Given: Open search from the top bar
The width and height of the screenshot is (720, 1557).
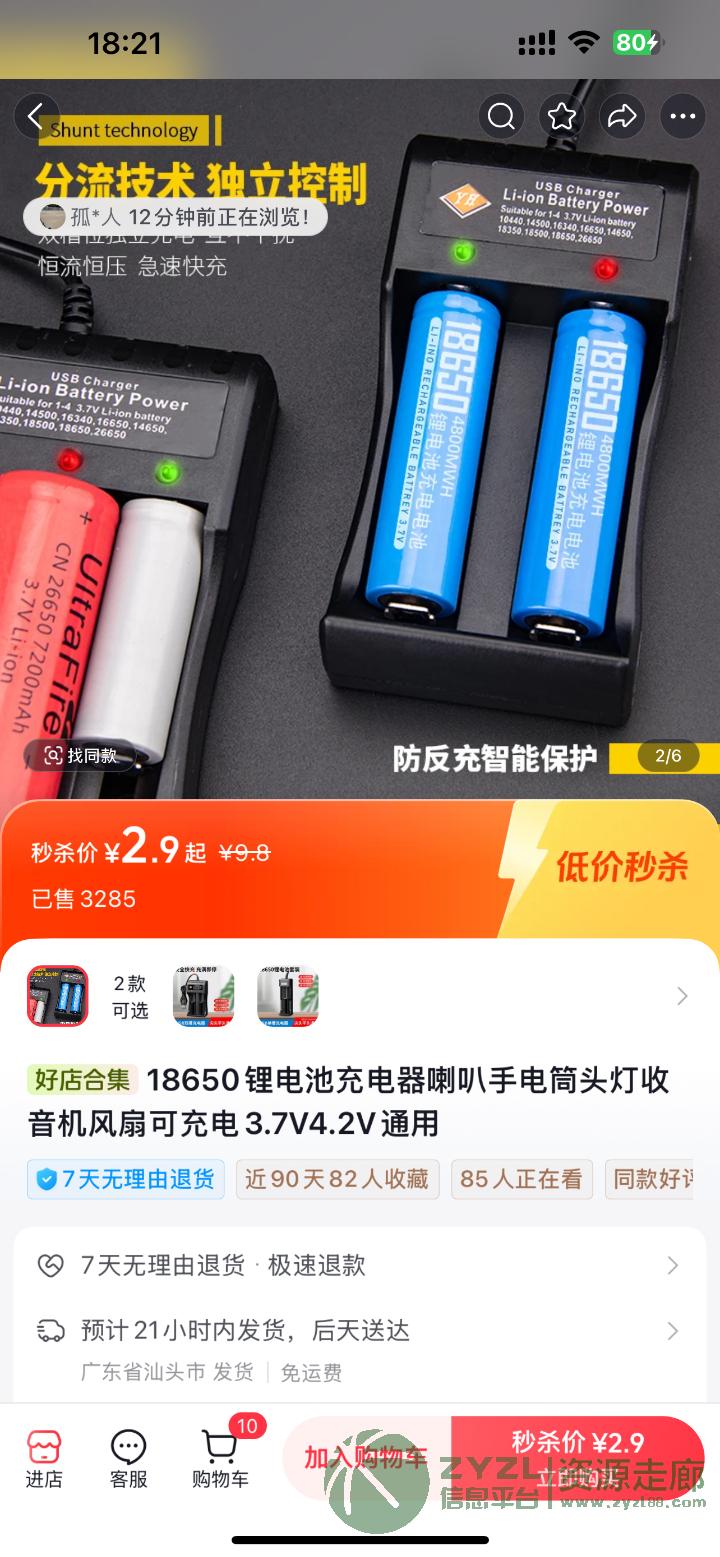Looking at the screenshot, I should (x=501, y=117).
